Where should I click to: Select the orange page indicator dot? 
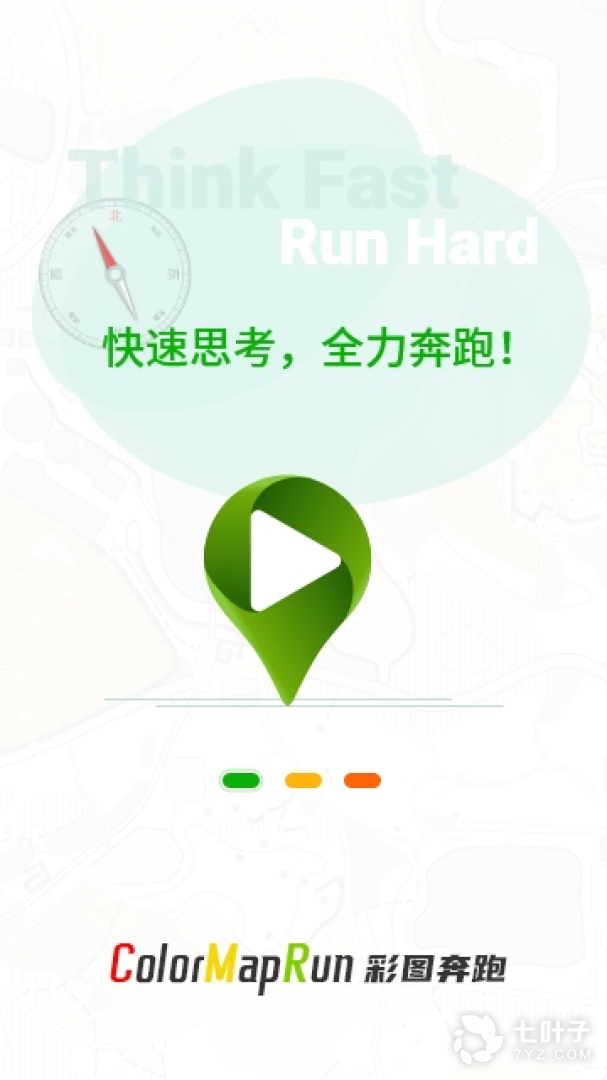tap(362, 781)
